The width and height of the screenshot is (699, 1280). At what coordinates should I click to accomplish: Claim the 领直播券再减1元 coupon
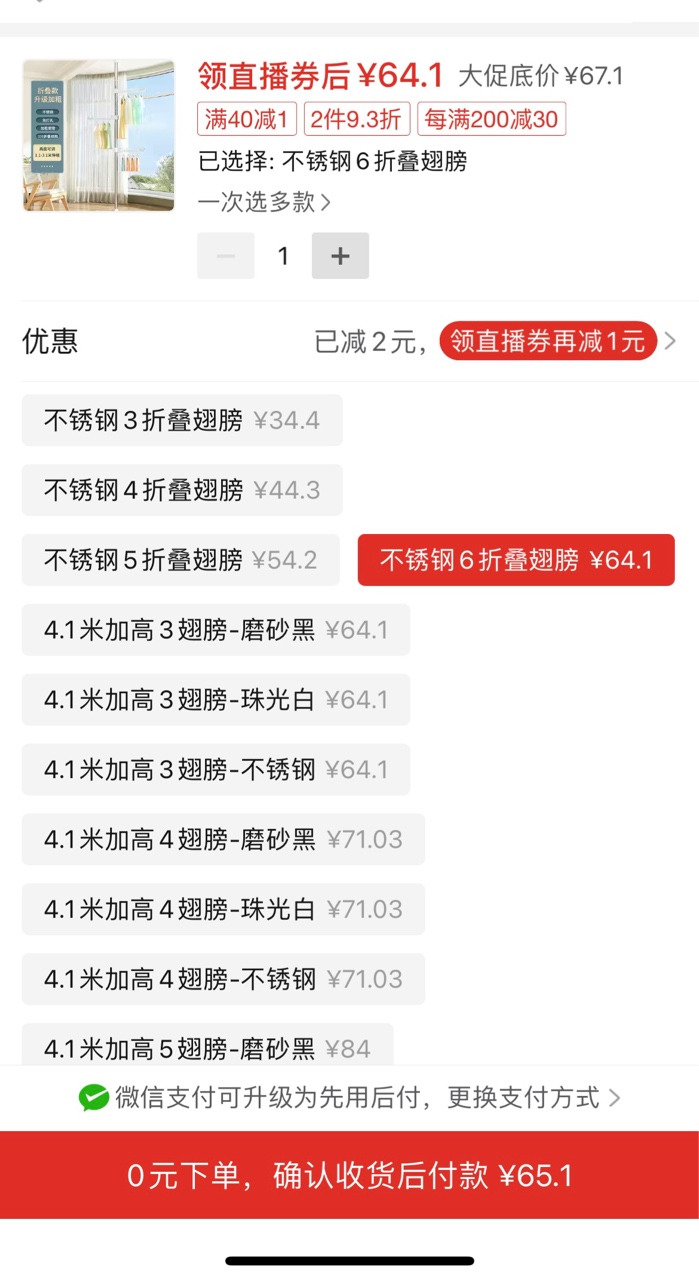548,341
